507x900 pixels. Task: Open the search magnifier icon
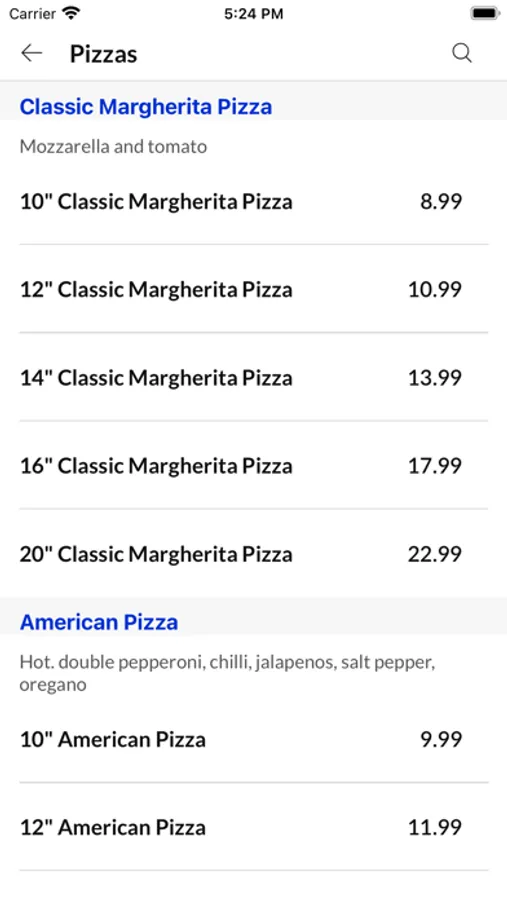point(462,53)
